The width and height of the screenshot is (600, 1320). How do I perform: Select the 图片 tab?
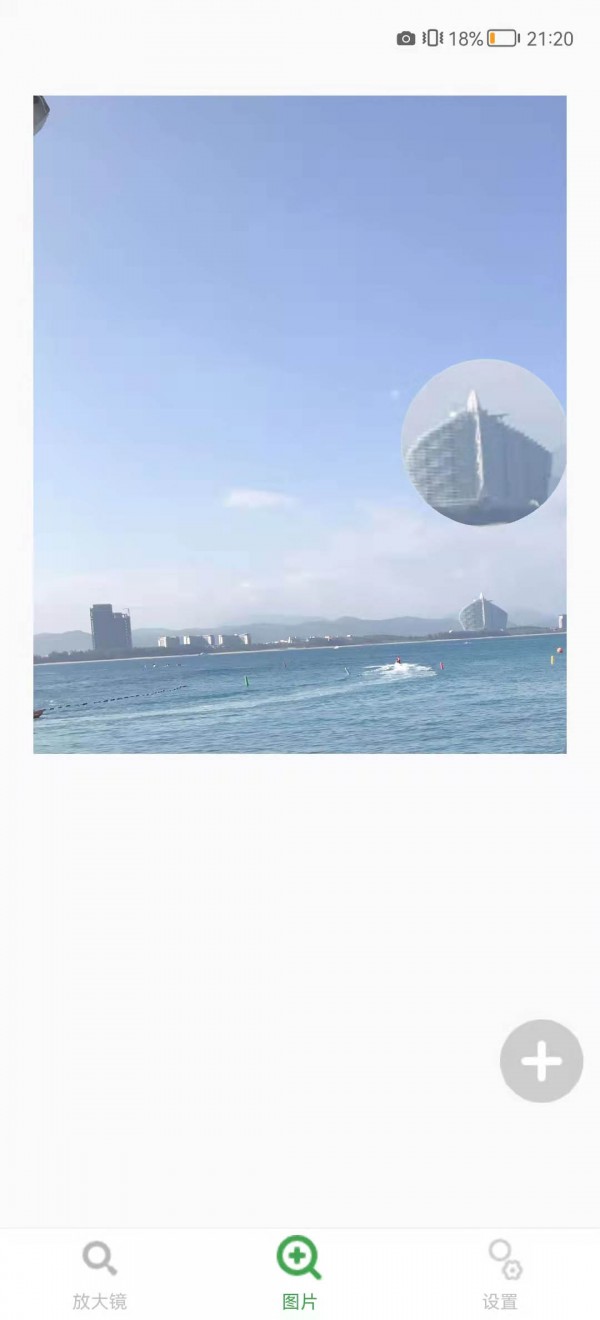[299, 1273]
